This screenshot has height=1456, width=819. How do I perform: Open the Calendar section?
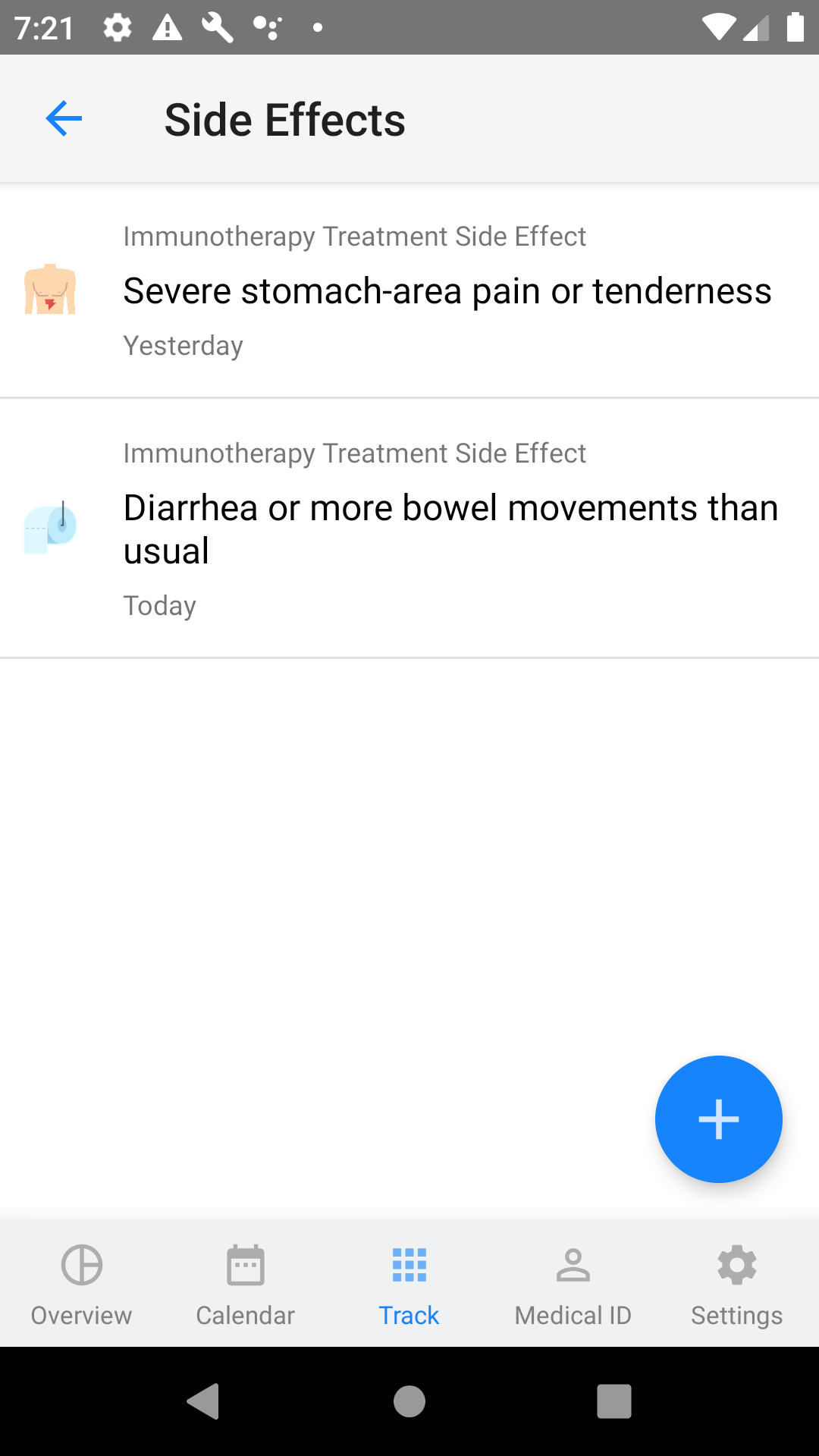click(x=245, y=1283)
